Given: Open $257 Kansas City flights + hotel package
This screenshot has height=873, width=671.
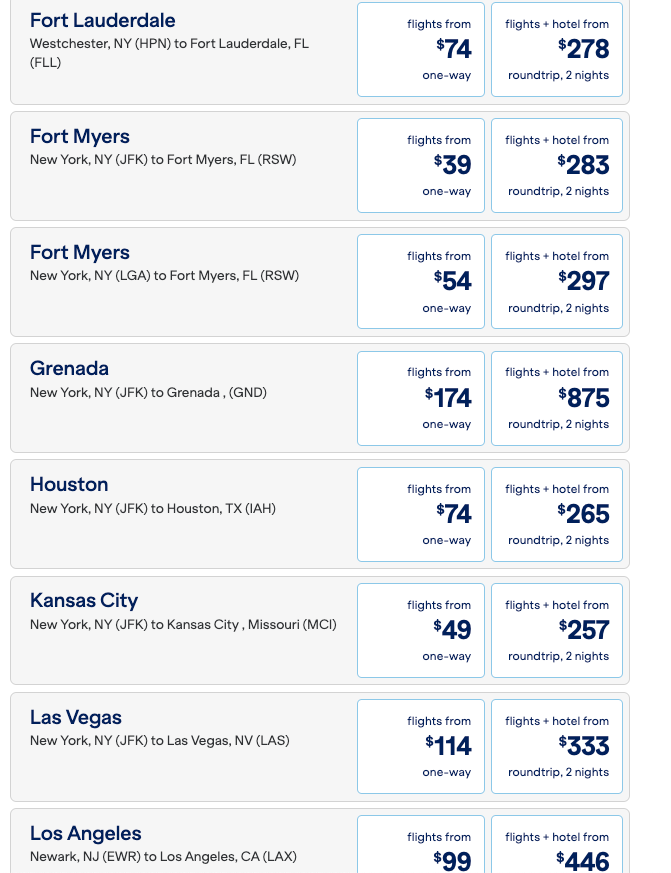Looking at the screenshot, I should (x=557, y=630).
